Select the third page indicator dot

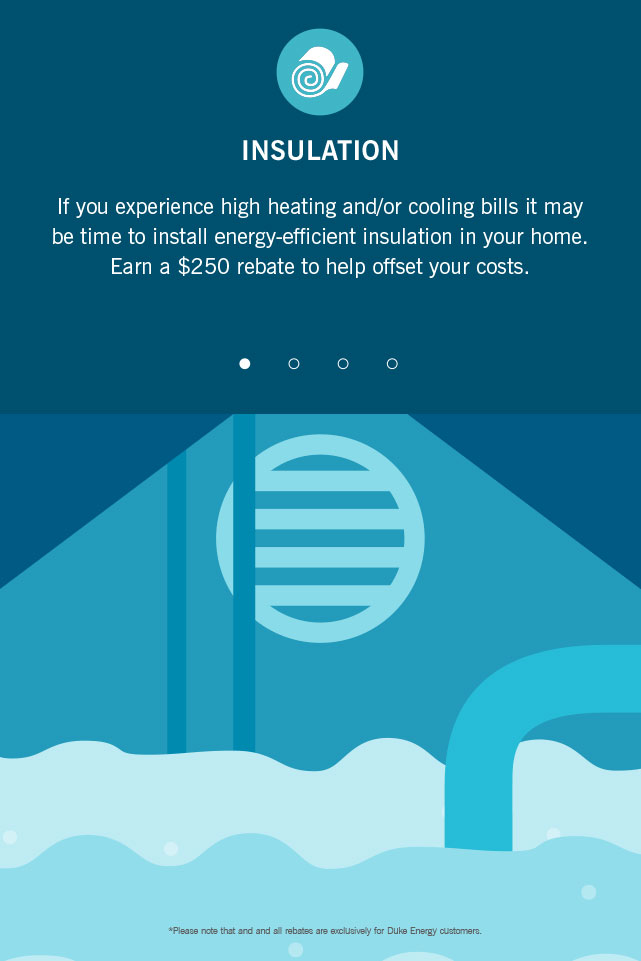tap(343, 364)
